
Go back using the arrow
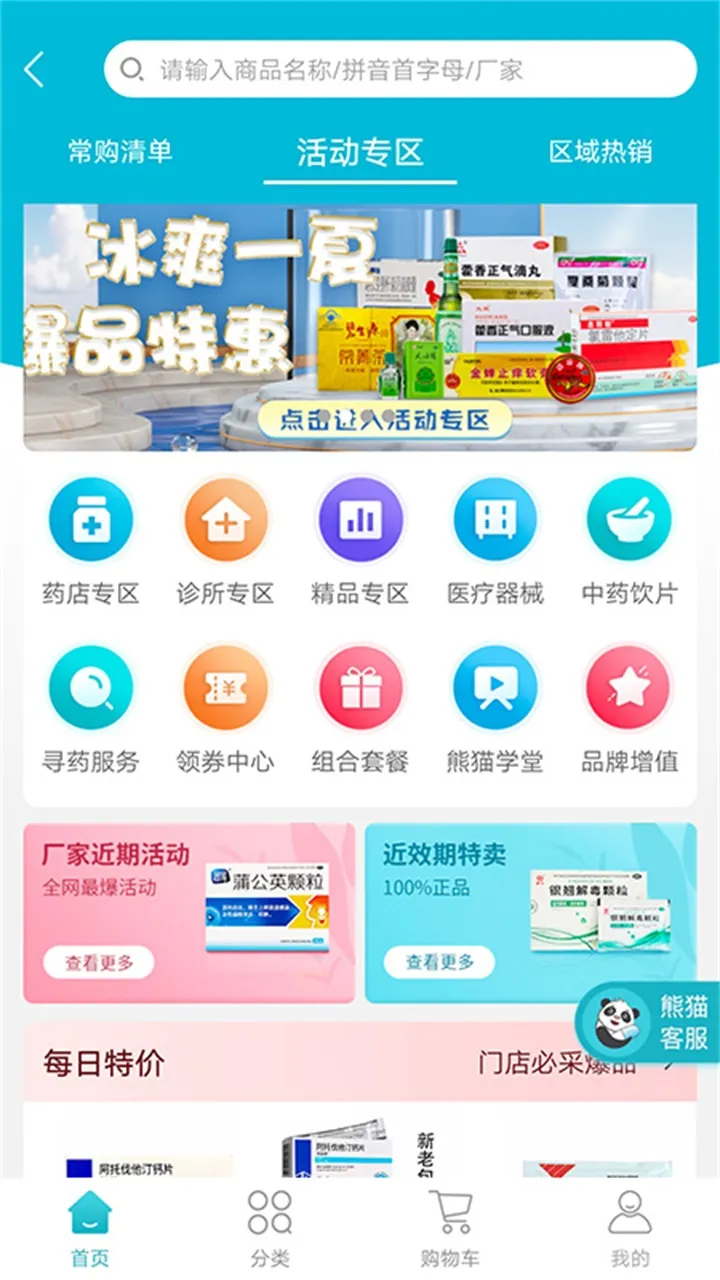[35, 70]
